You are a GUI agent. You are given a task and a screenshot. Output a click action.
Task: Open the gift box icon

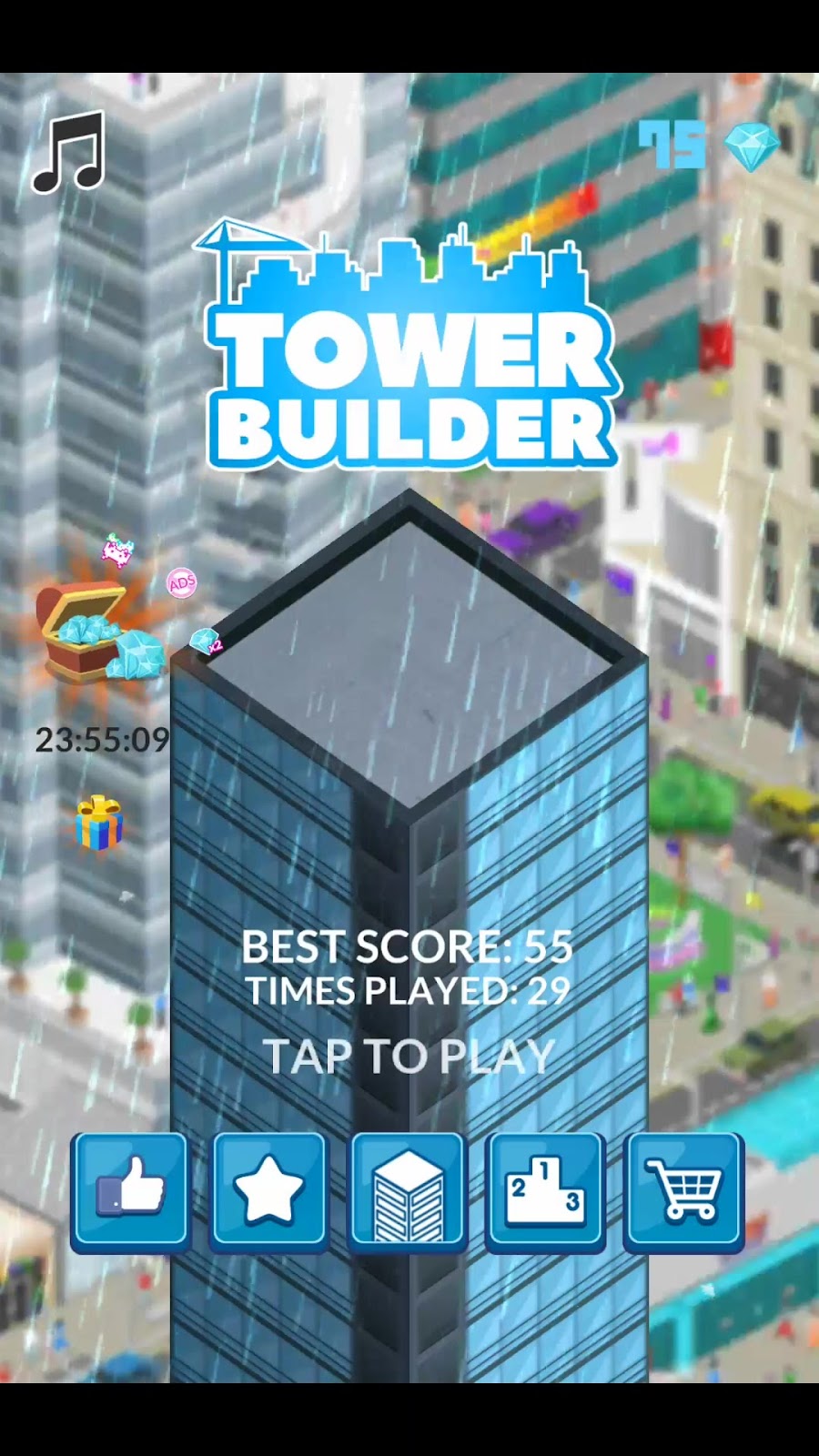[99, 823]
